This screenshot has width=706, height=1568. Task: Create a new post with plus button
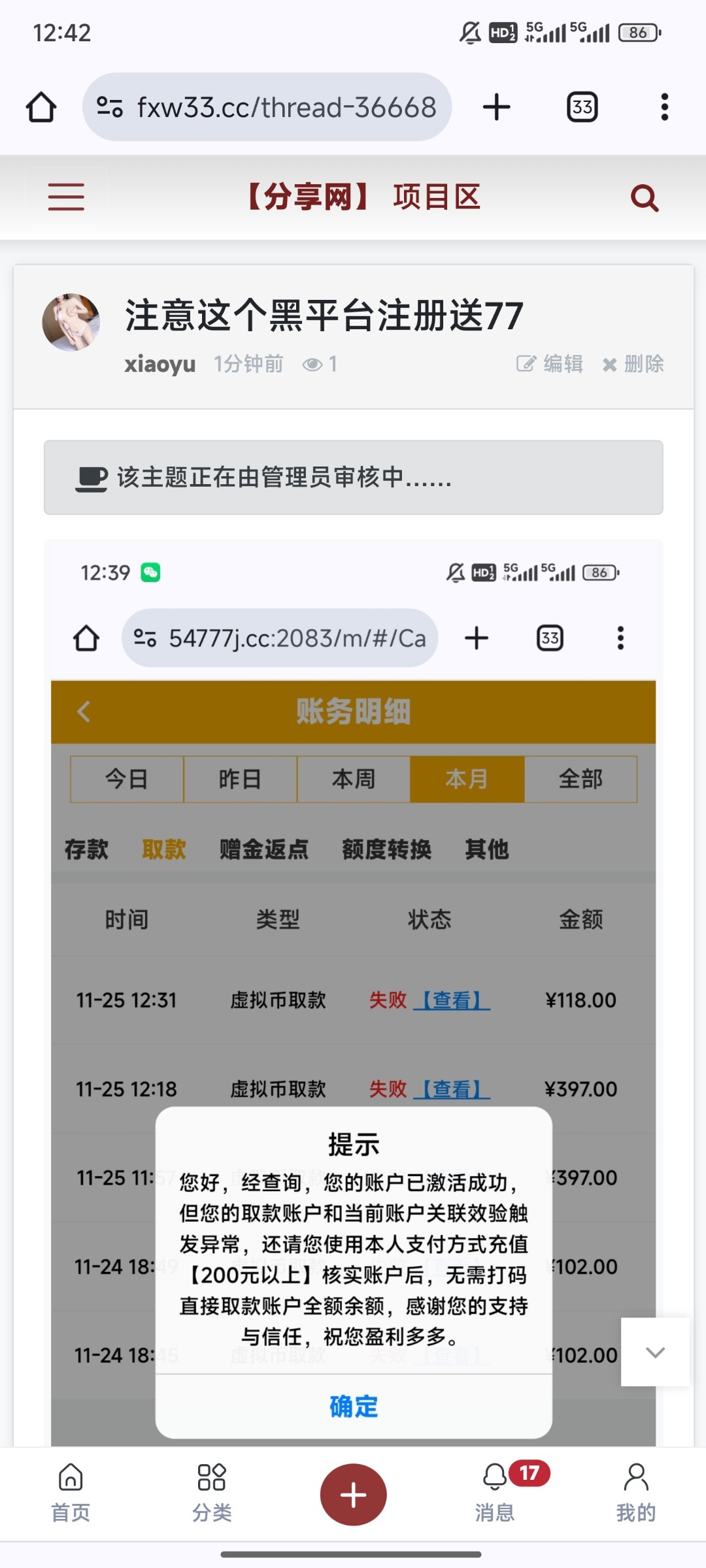(353, 1495)
